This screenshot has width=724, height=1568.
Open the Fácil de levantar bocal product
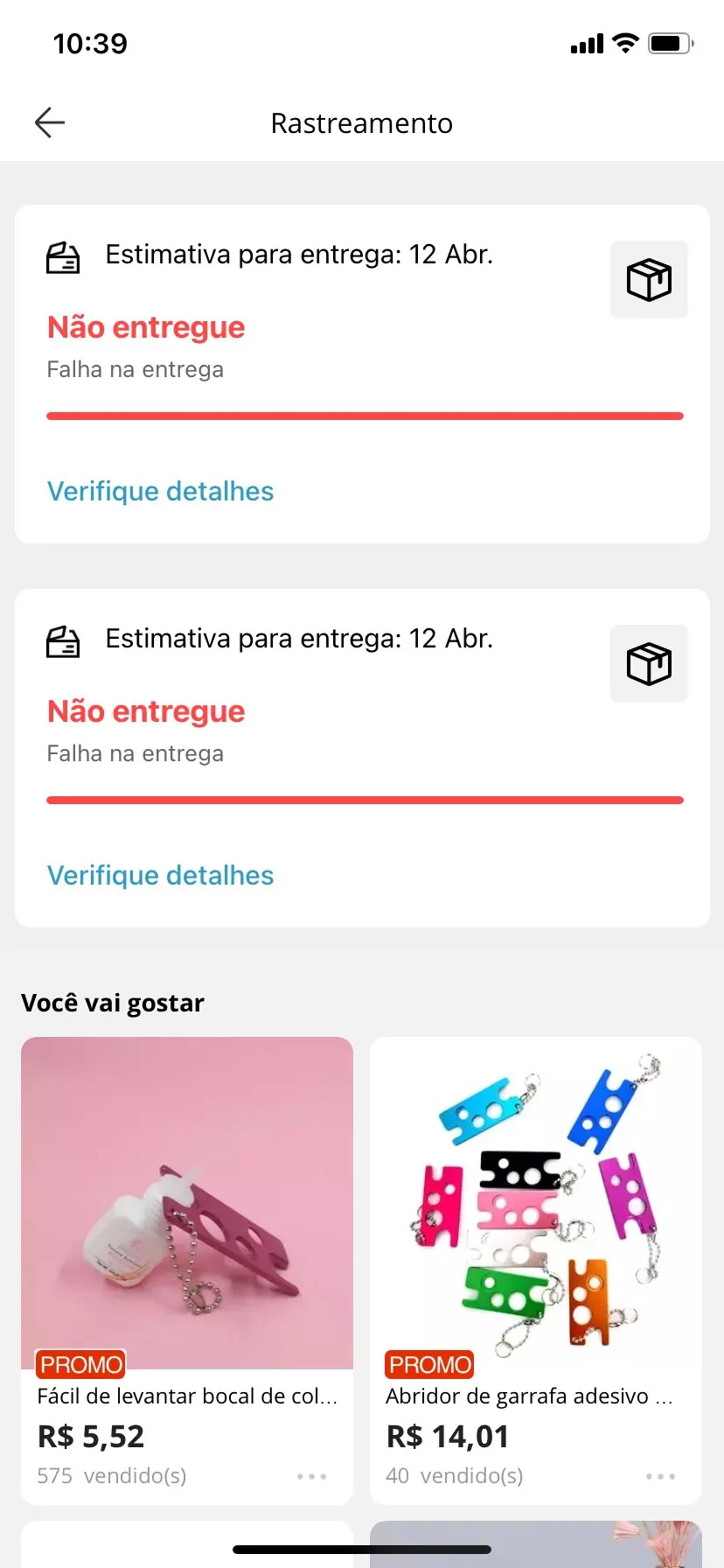pyautogui.click(x=187, y=1203)
